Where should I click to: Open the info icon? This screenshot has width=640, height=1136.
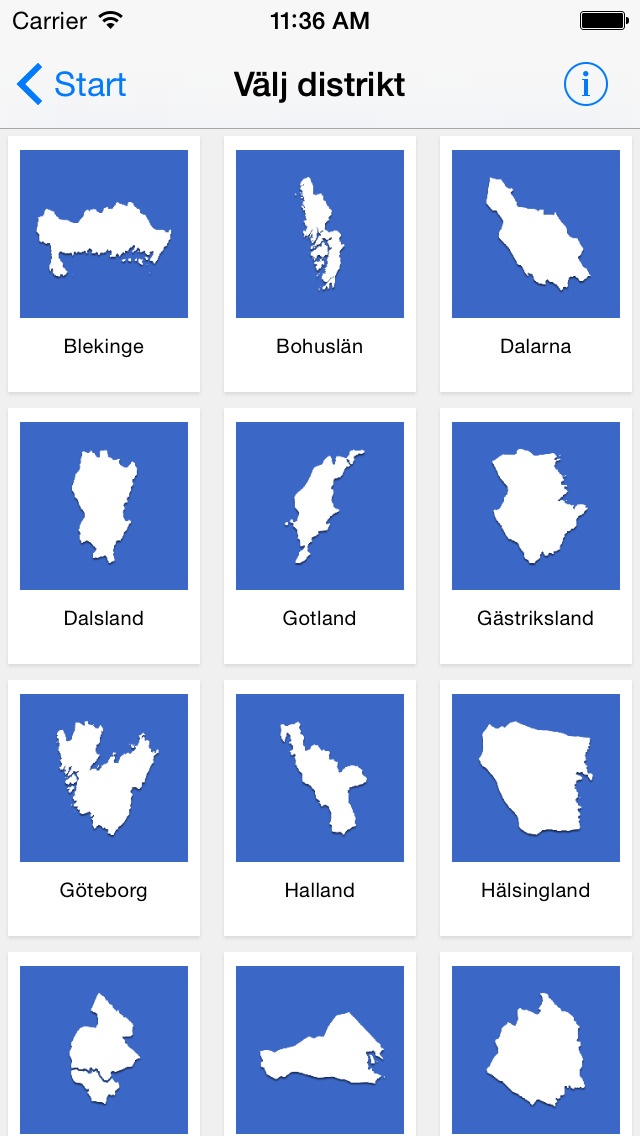coord(586,85)
